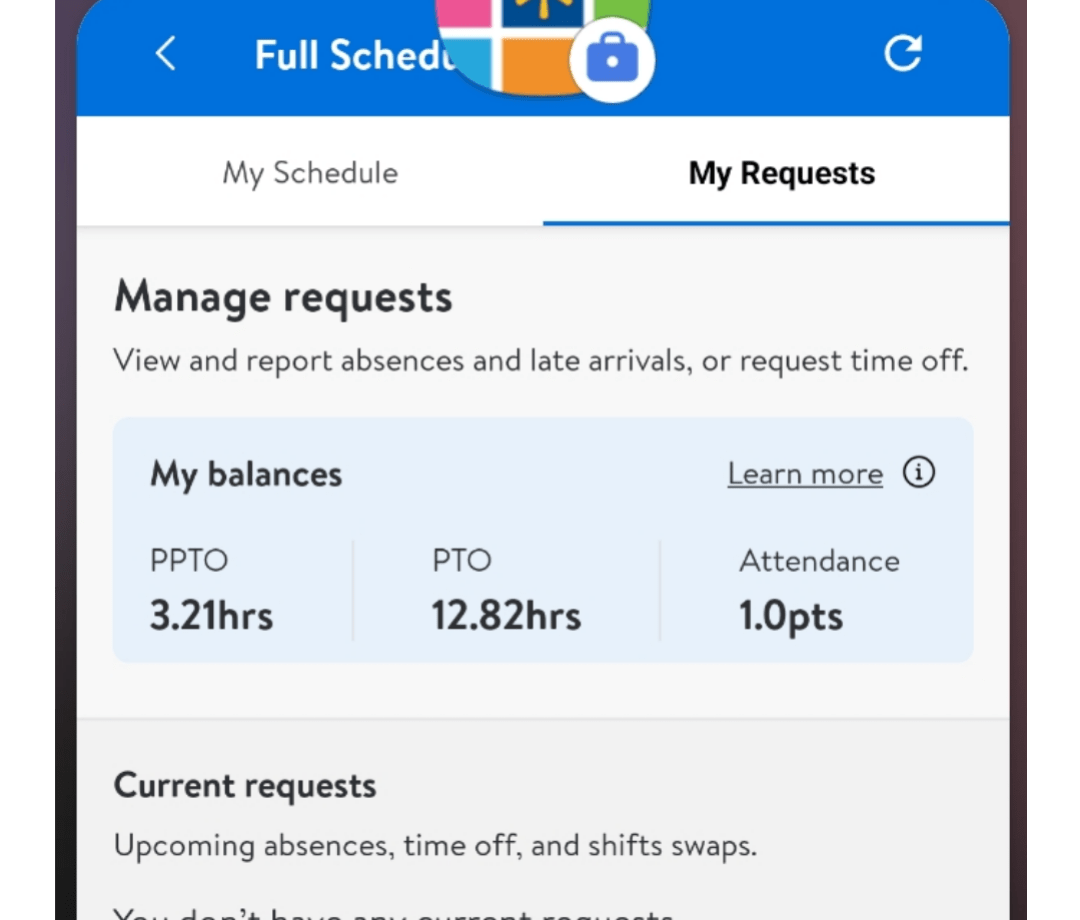Select the My Requests tab

coord(781,173)
